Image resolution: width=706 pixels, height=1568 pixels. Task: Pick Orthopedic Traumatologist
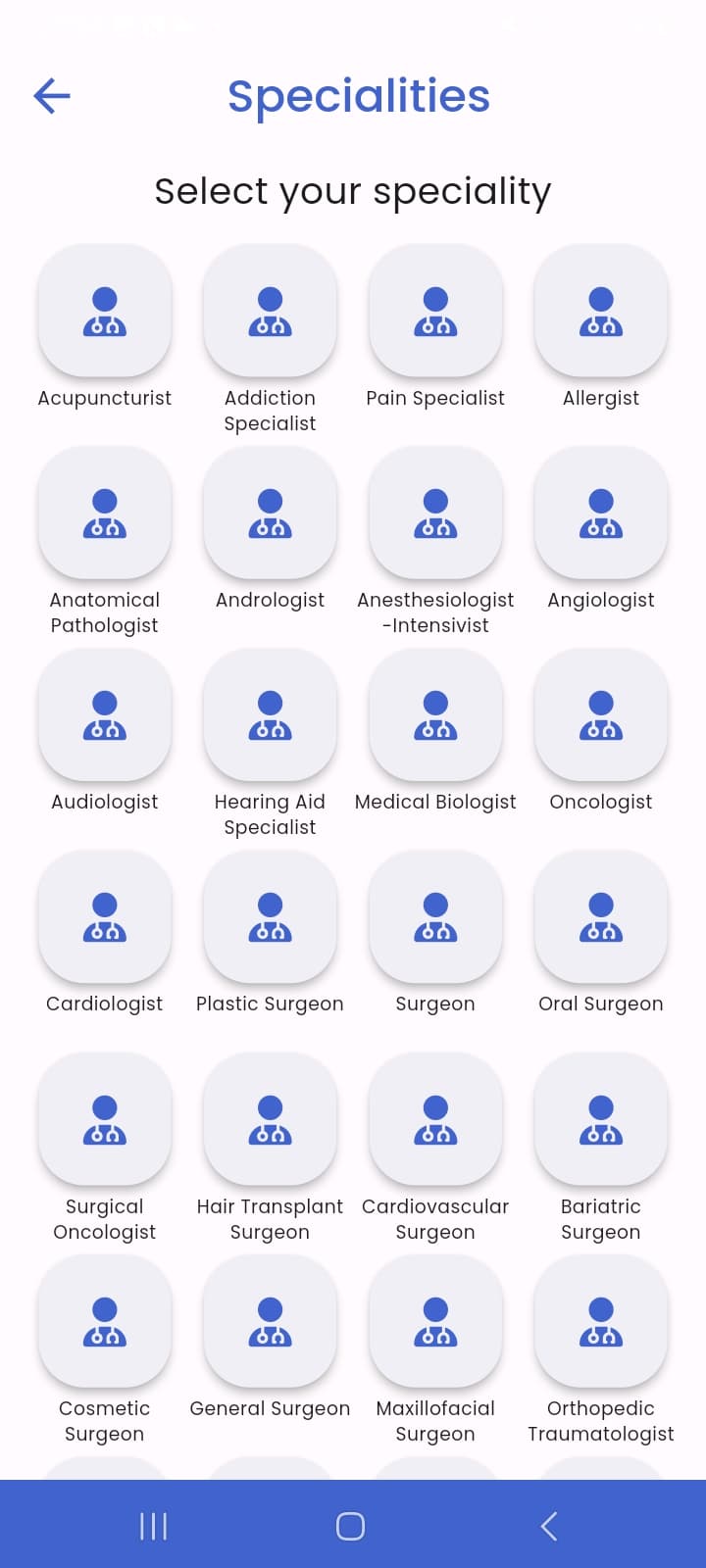601,1321
